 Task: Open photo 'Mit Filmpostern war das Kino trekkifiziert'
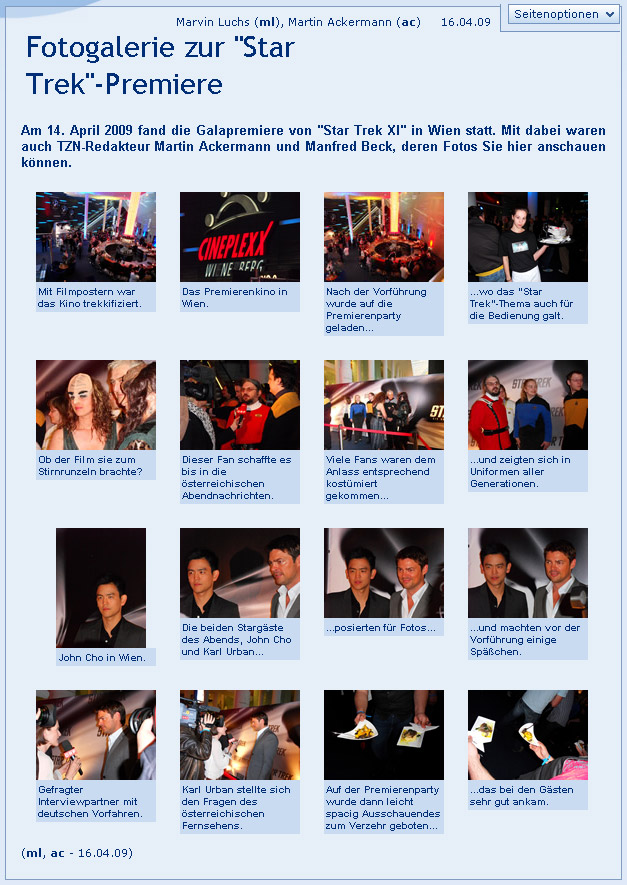pyautogui.click(x=96, y=237)
